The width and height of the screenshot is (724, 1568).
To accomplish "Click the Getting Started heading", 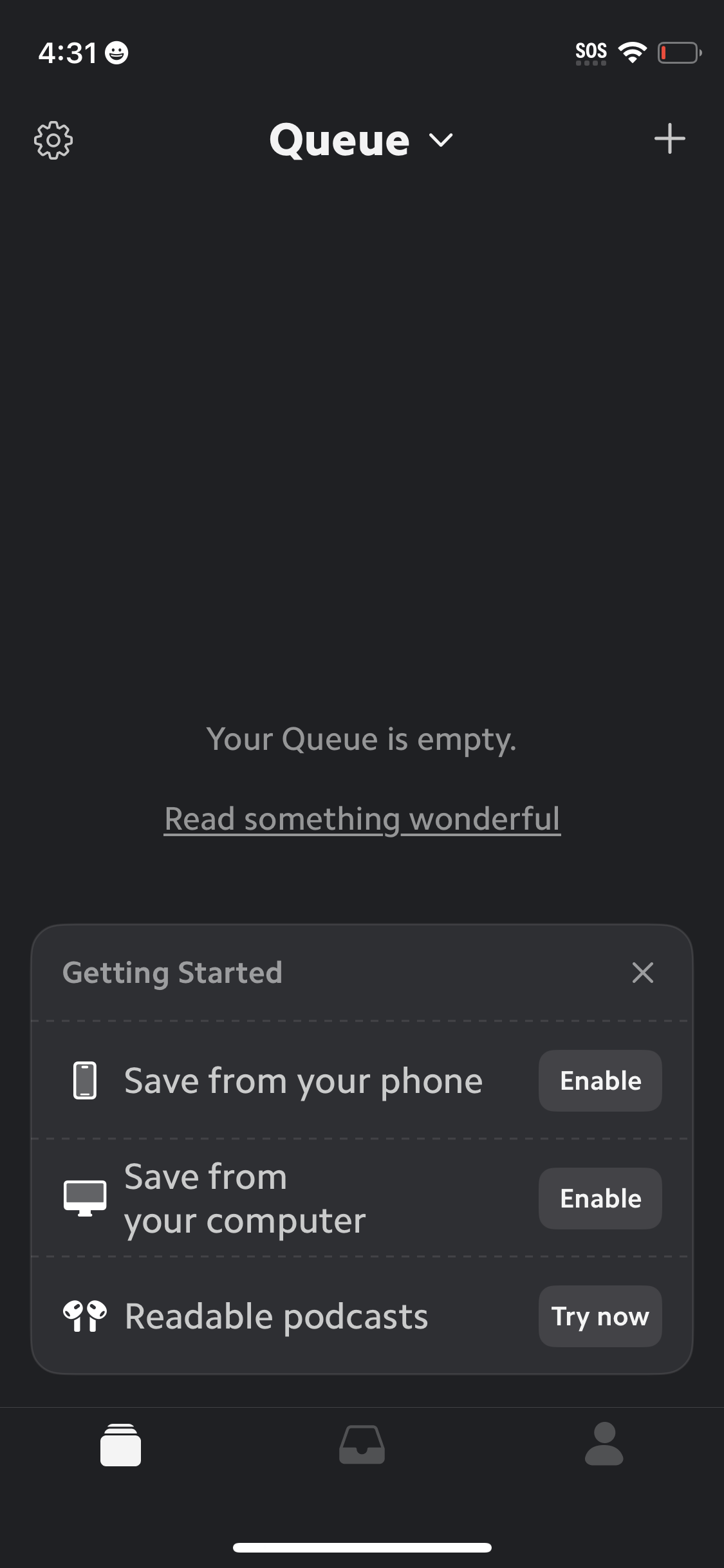I will click(172, 973).
